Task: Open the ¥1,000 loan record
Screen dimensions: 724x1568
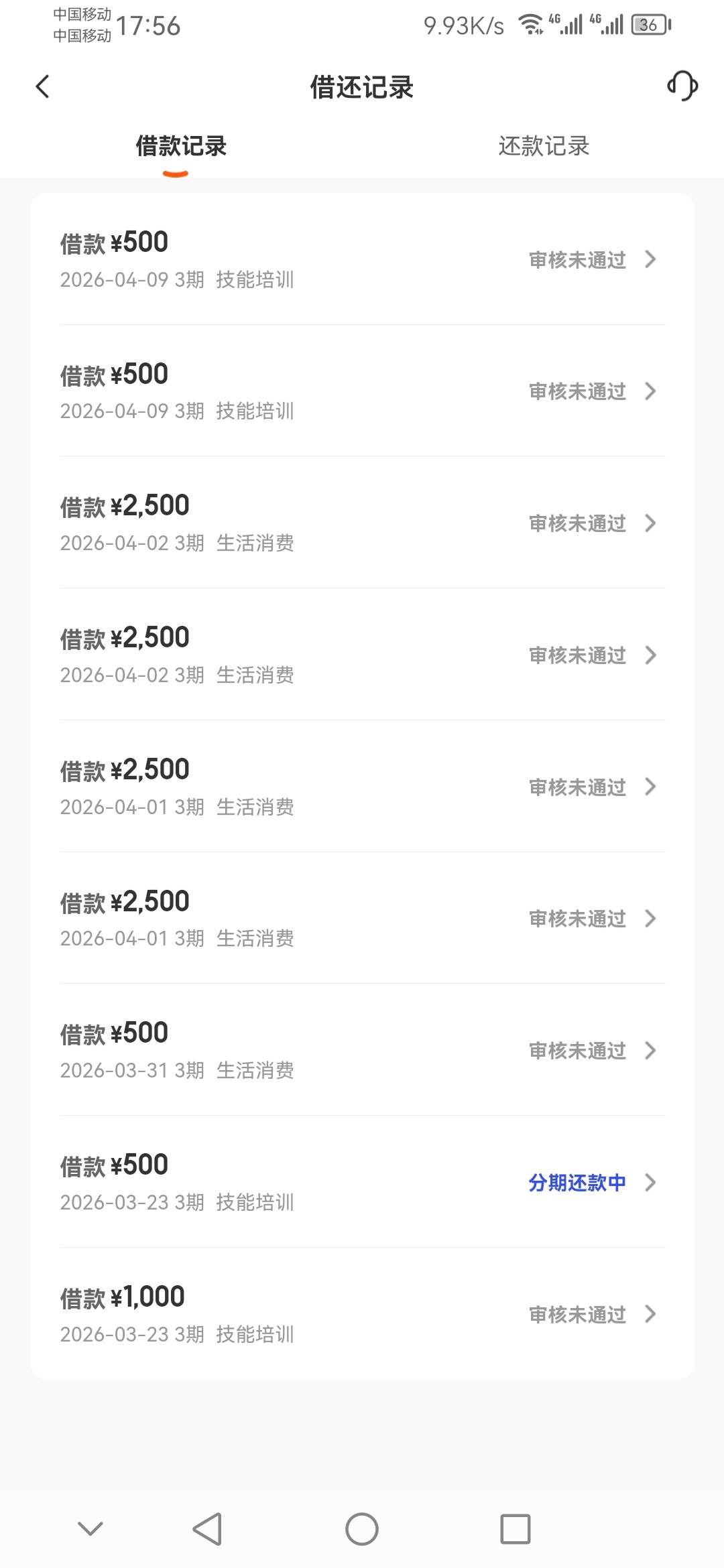Action: coord(362,1313)
